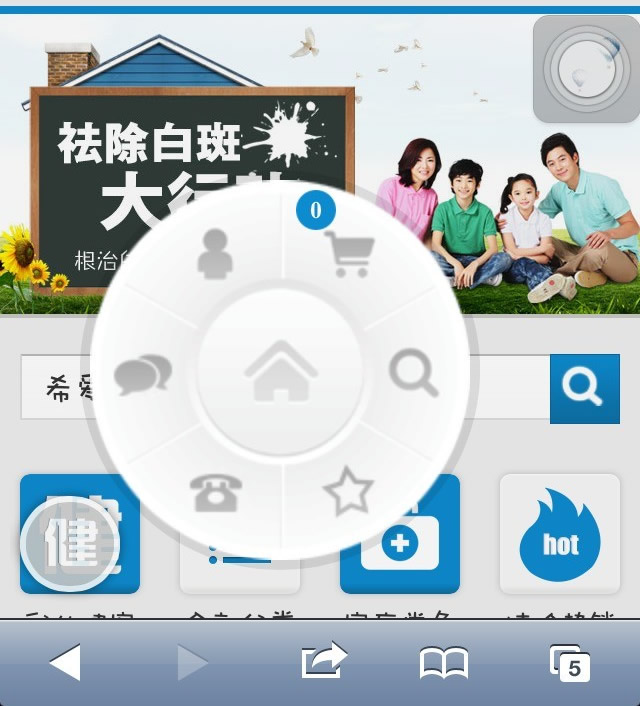This screenshot has height=706, width=640.
Task: Tap the telephone icon in the radial menu
Action: 216,492
